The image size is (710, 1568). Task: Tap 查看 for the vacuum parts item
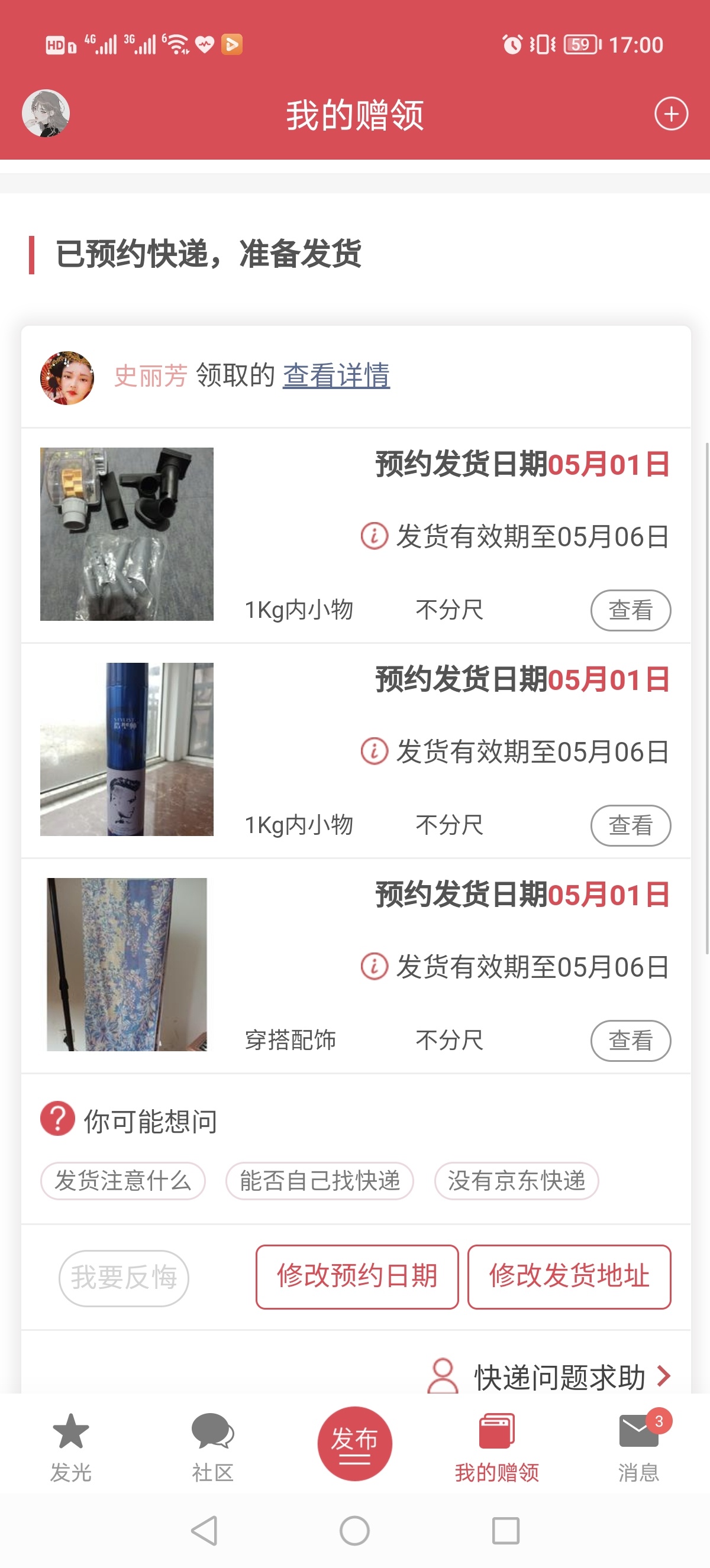click(630, 610)
